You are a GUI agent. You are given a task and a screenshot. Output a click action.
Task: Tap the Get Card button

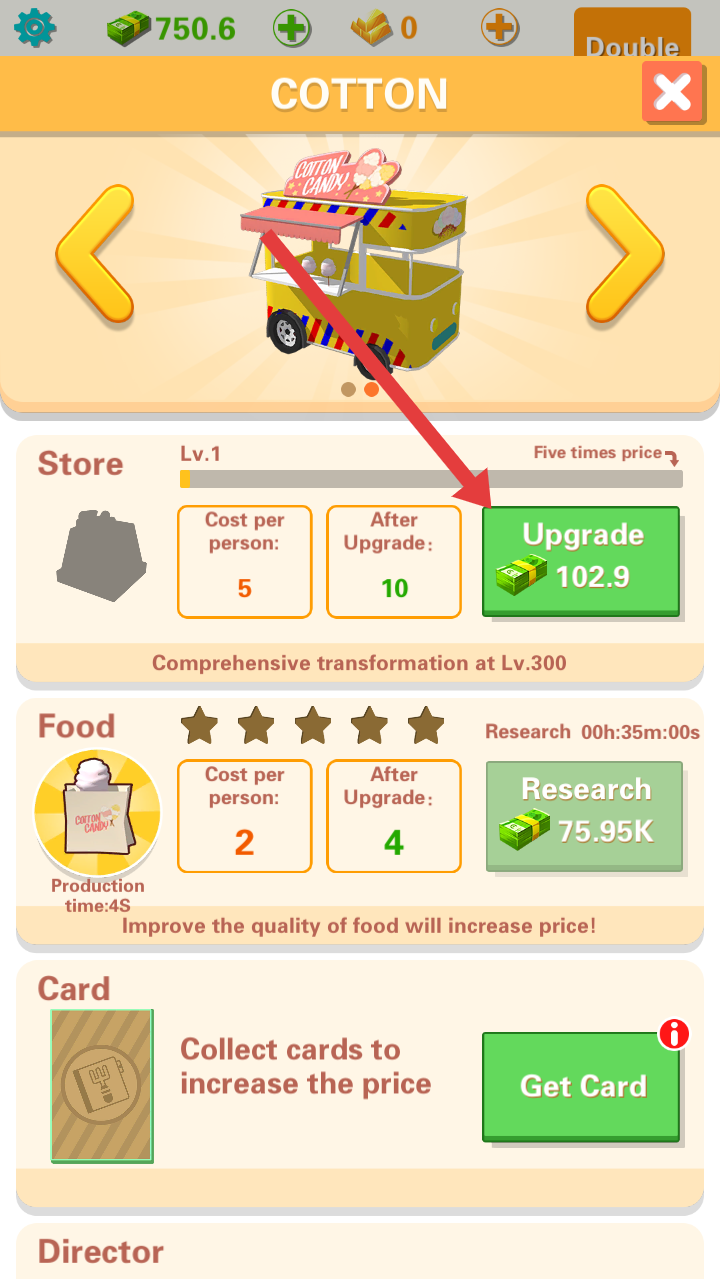point(581,1086)
